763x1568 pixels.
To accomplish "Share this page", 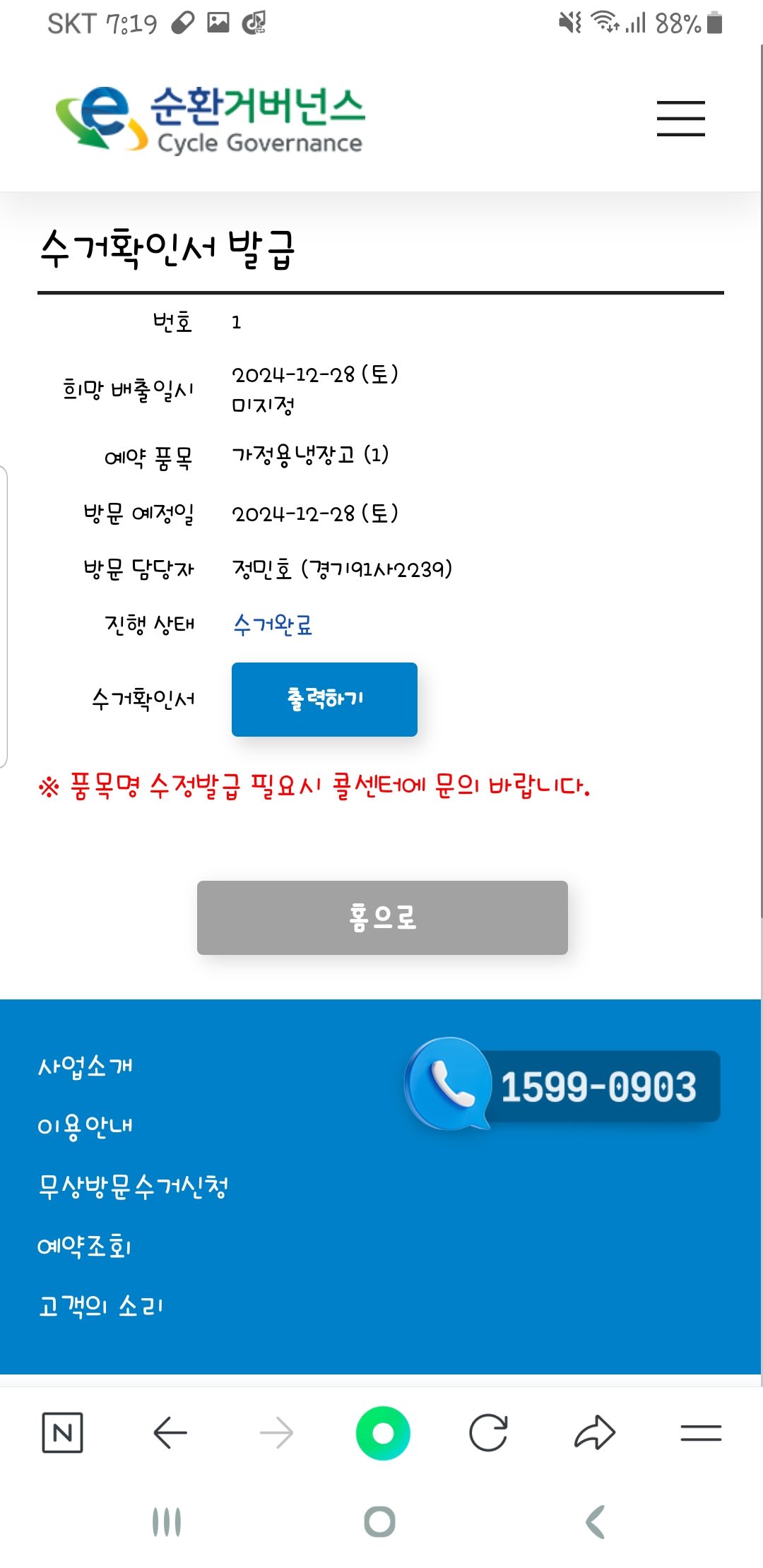I will (x=595, y=1432).
